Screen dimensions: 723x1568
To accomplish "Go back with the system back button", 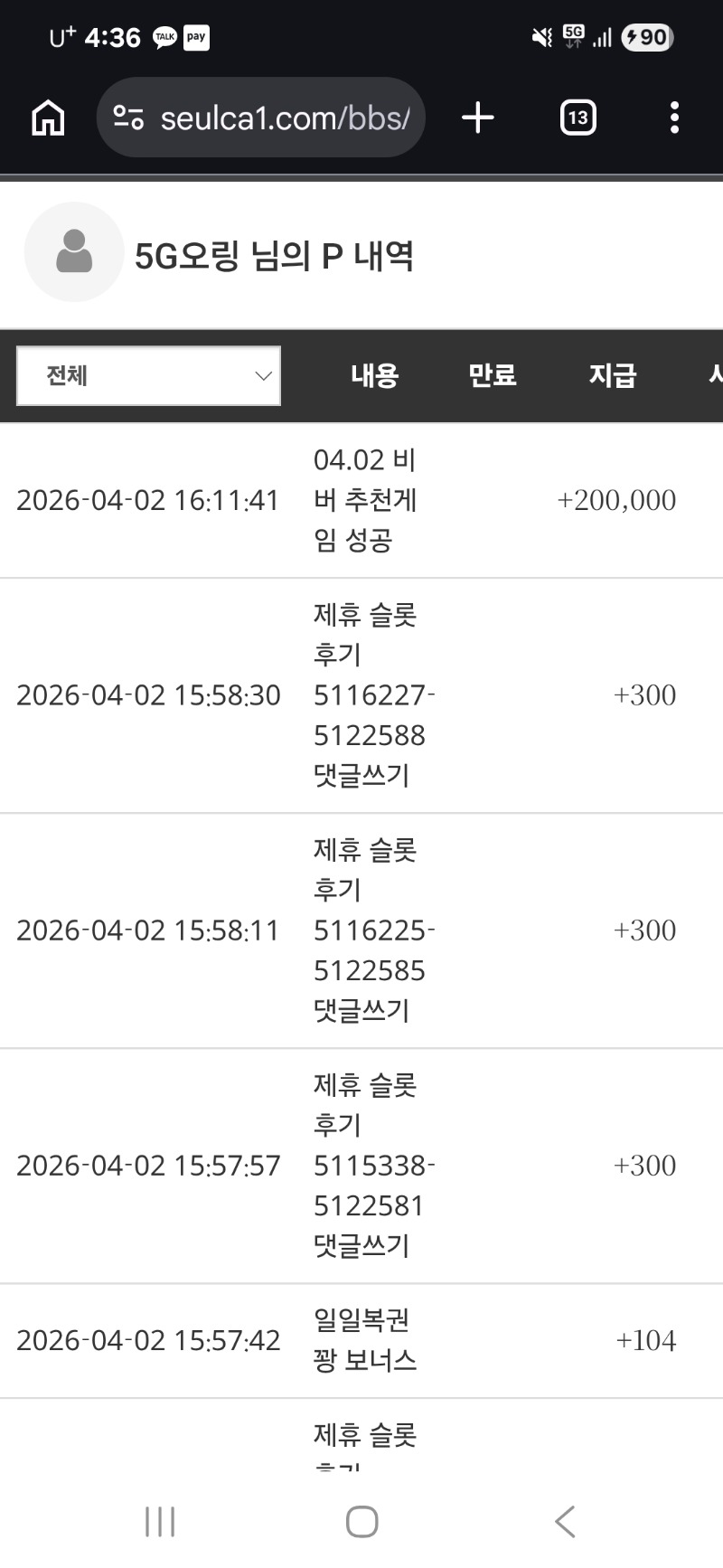I will click(x=565, y=1522).
